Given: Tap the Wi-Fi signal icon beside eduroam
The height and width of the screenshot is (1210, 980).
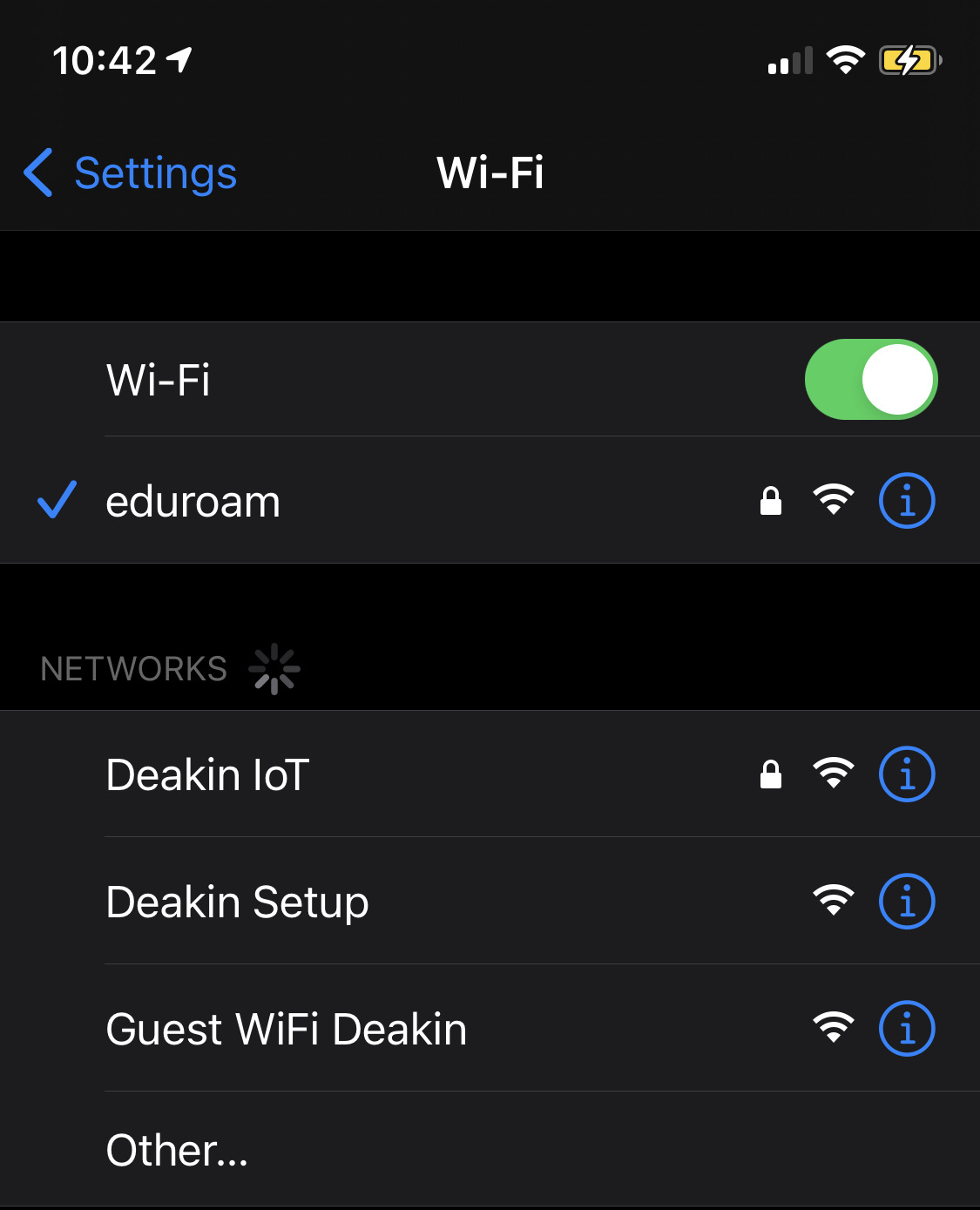Looking at the screenshot, I should (833, 501).
